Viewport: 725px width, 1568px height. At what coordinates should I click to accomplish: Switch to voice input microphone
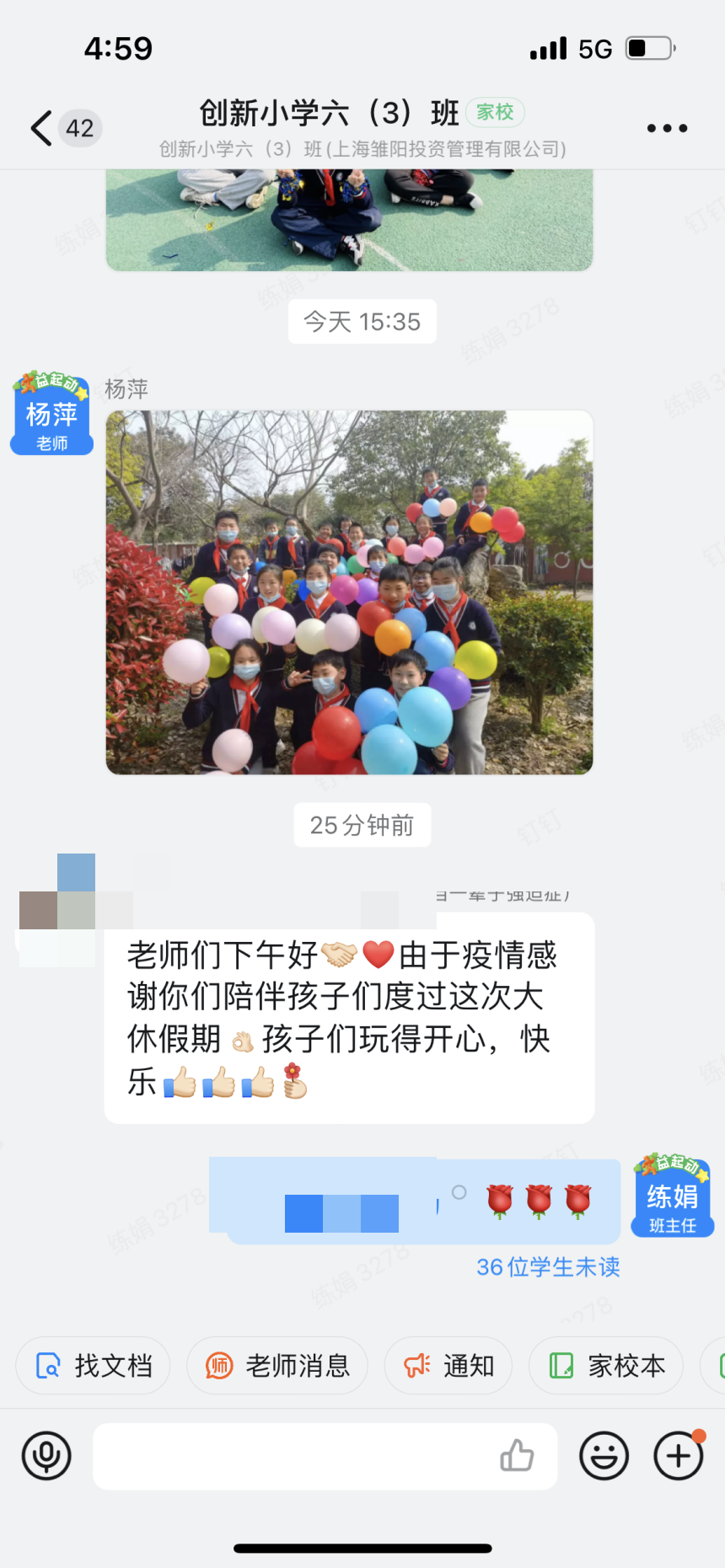[x=46, y=1455]
